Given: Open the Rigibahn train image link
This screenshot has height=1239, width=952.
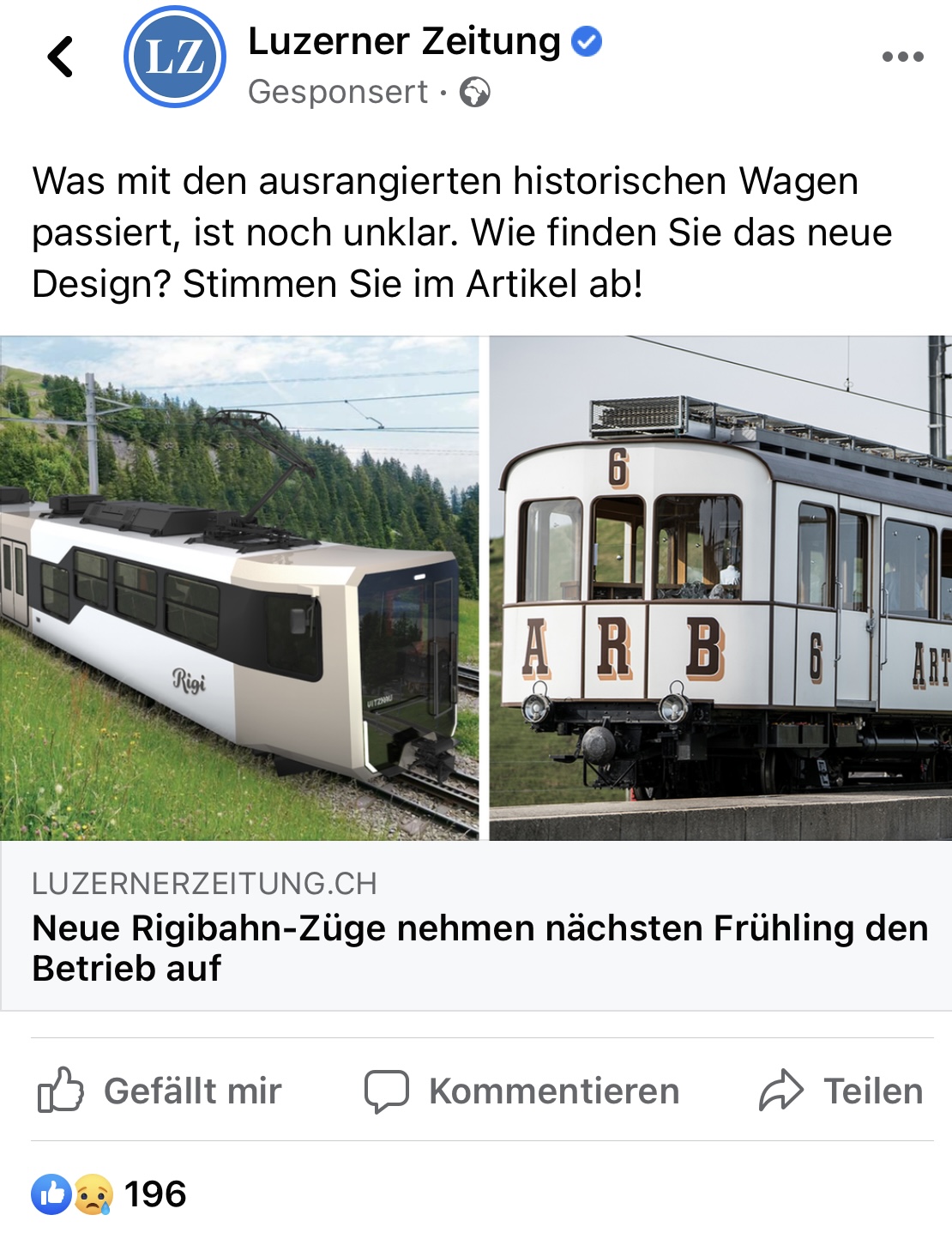Looking at the screenshot, I should coord(476,588).
